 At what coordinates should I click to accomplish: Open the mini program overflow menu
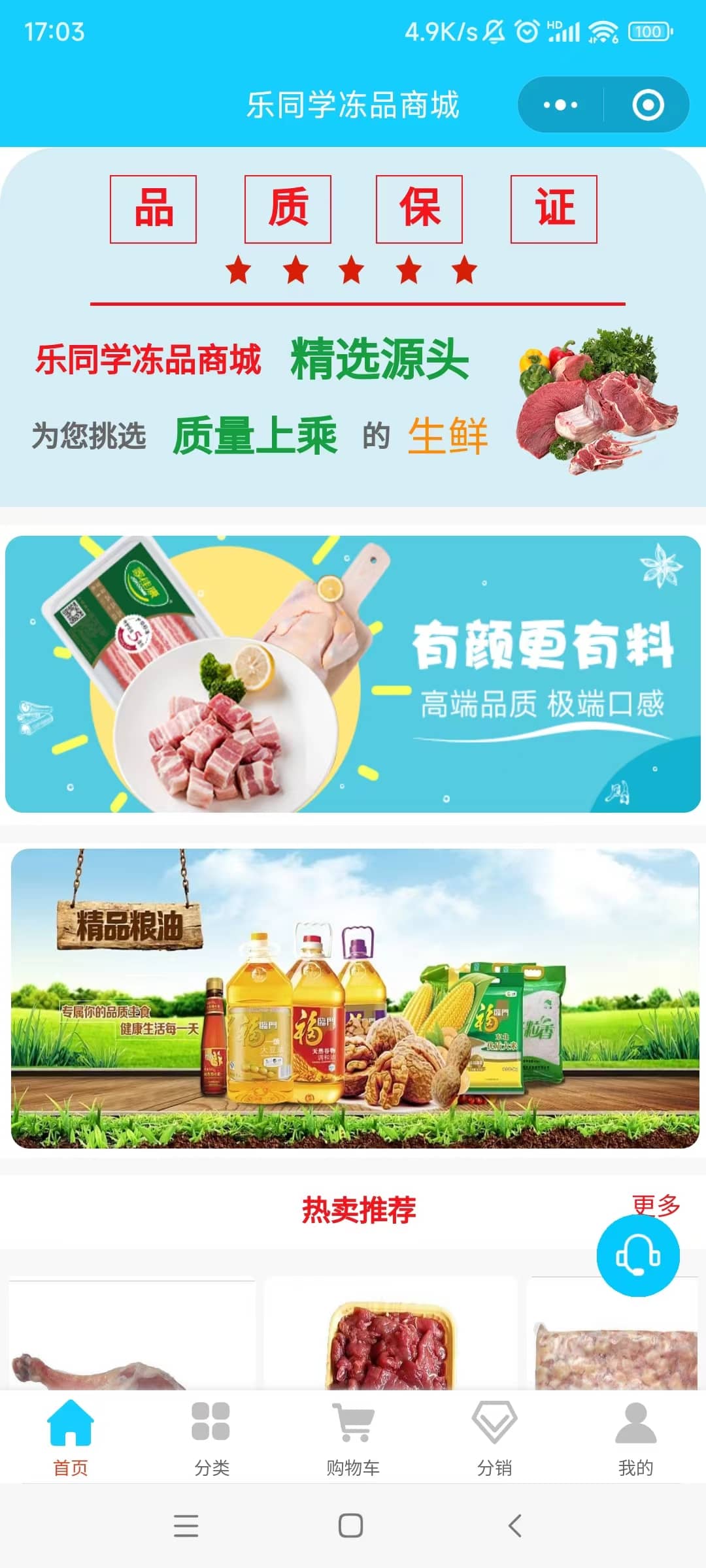tap(560, 105)
